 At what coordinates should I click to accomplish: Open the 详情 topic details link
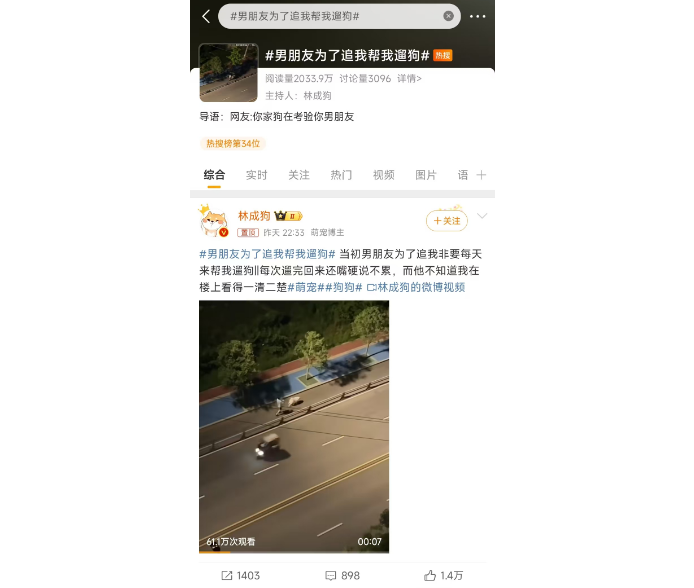(409, 78)
